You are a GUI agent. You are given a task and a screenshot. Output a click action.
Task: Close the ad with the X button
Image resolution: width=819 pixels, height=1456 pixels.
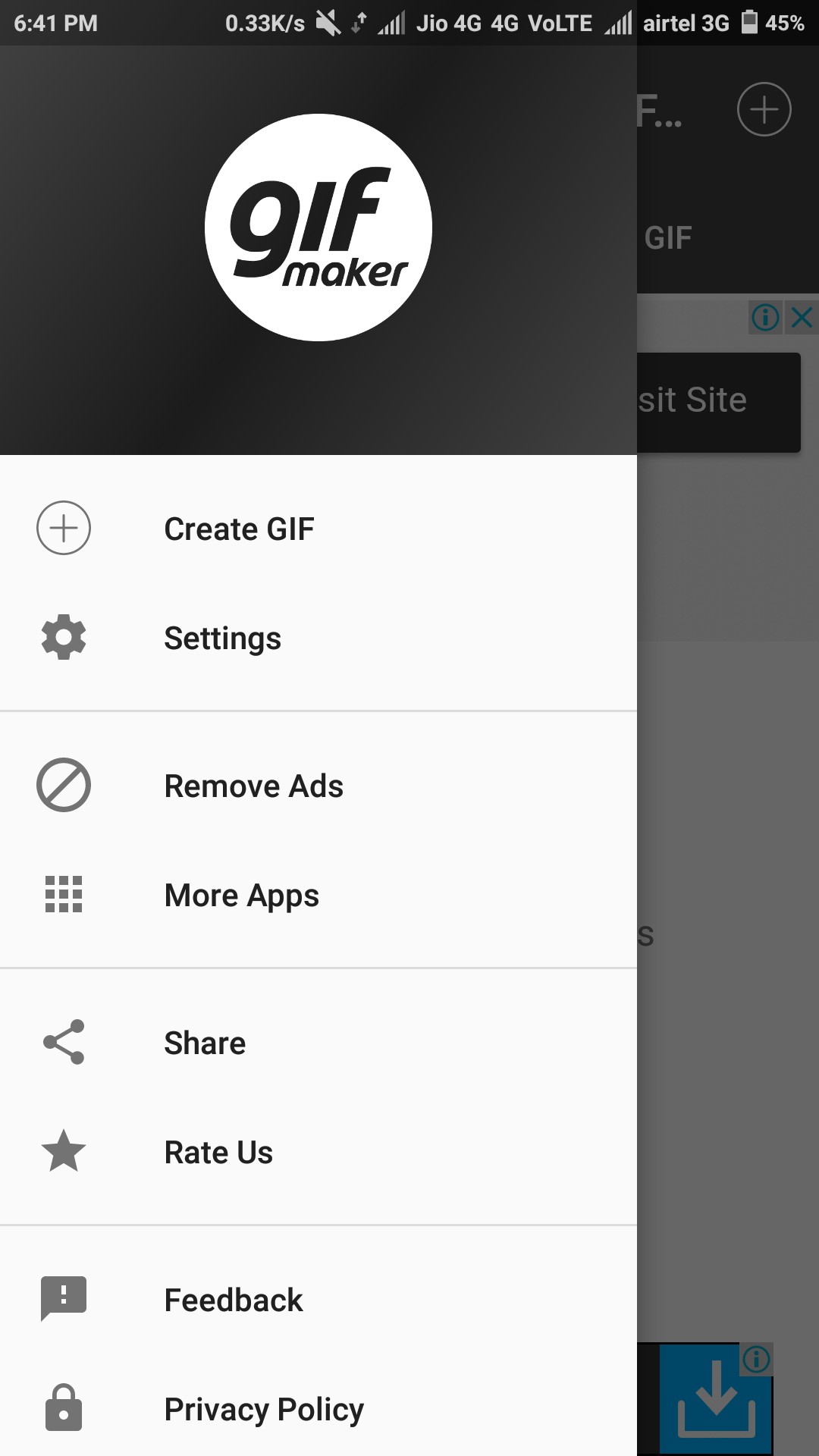pos(802,317)
